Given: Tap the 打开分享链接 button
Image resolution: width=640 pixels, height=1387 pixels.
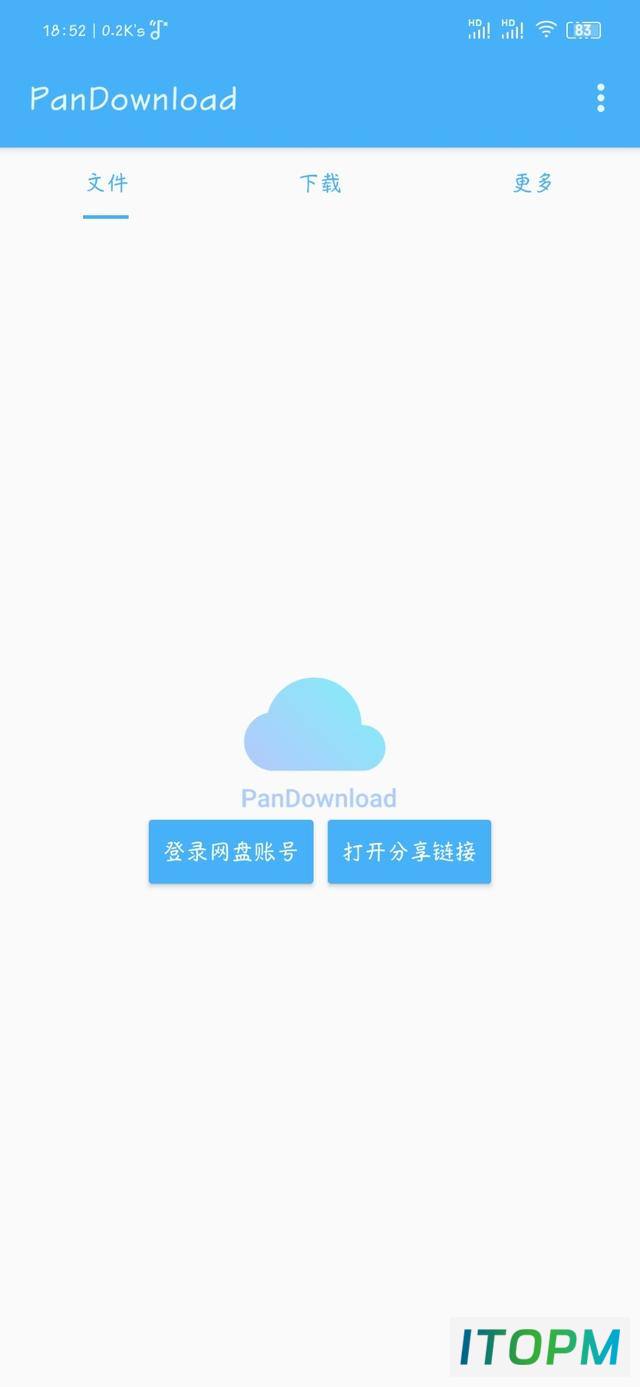Looking at the screenshot, I should click(x=409, y=852).
